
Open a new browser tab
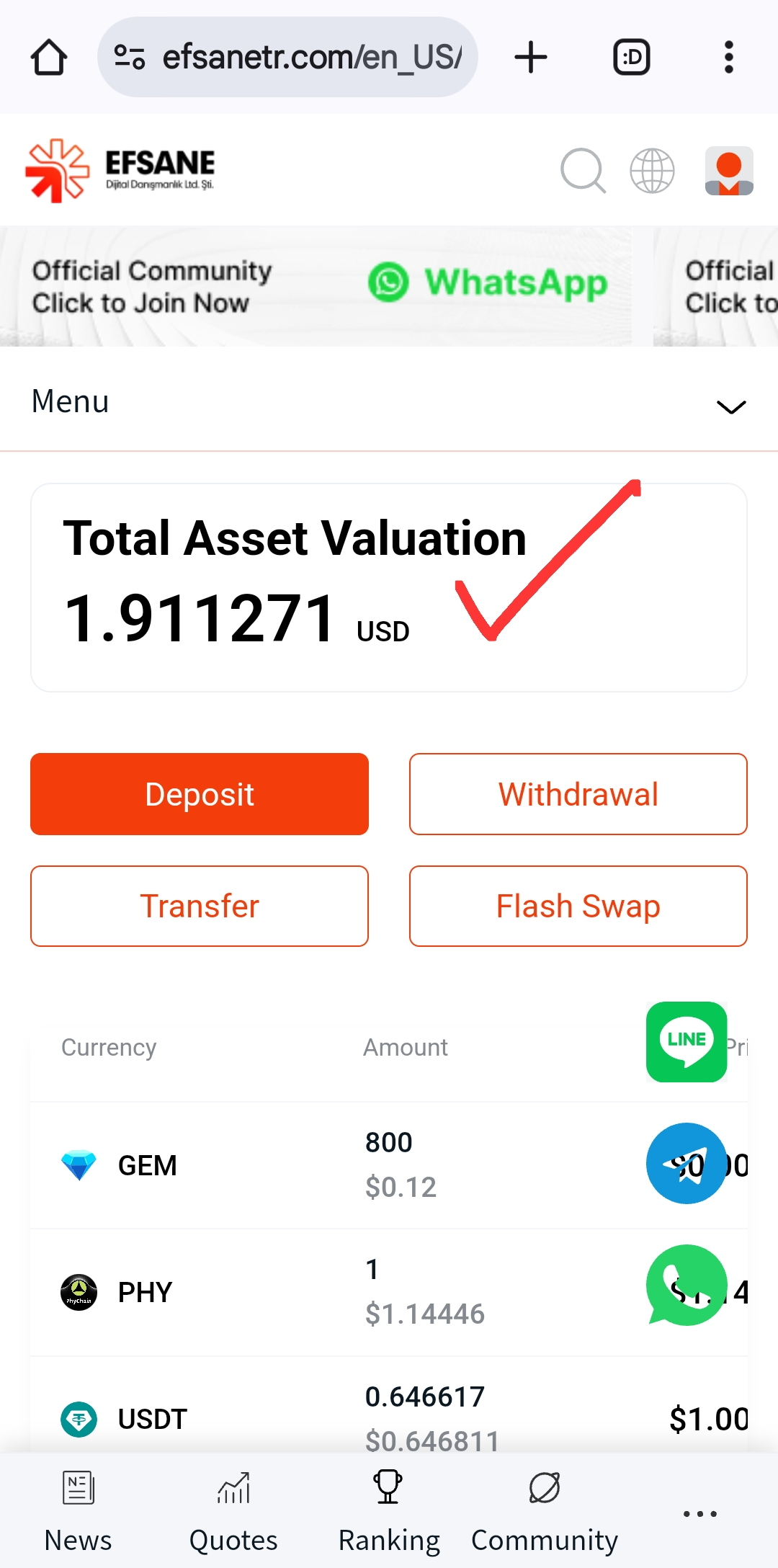[x=531, y=57]
